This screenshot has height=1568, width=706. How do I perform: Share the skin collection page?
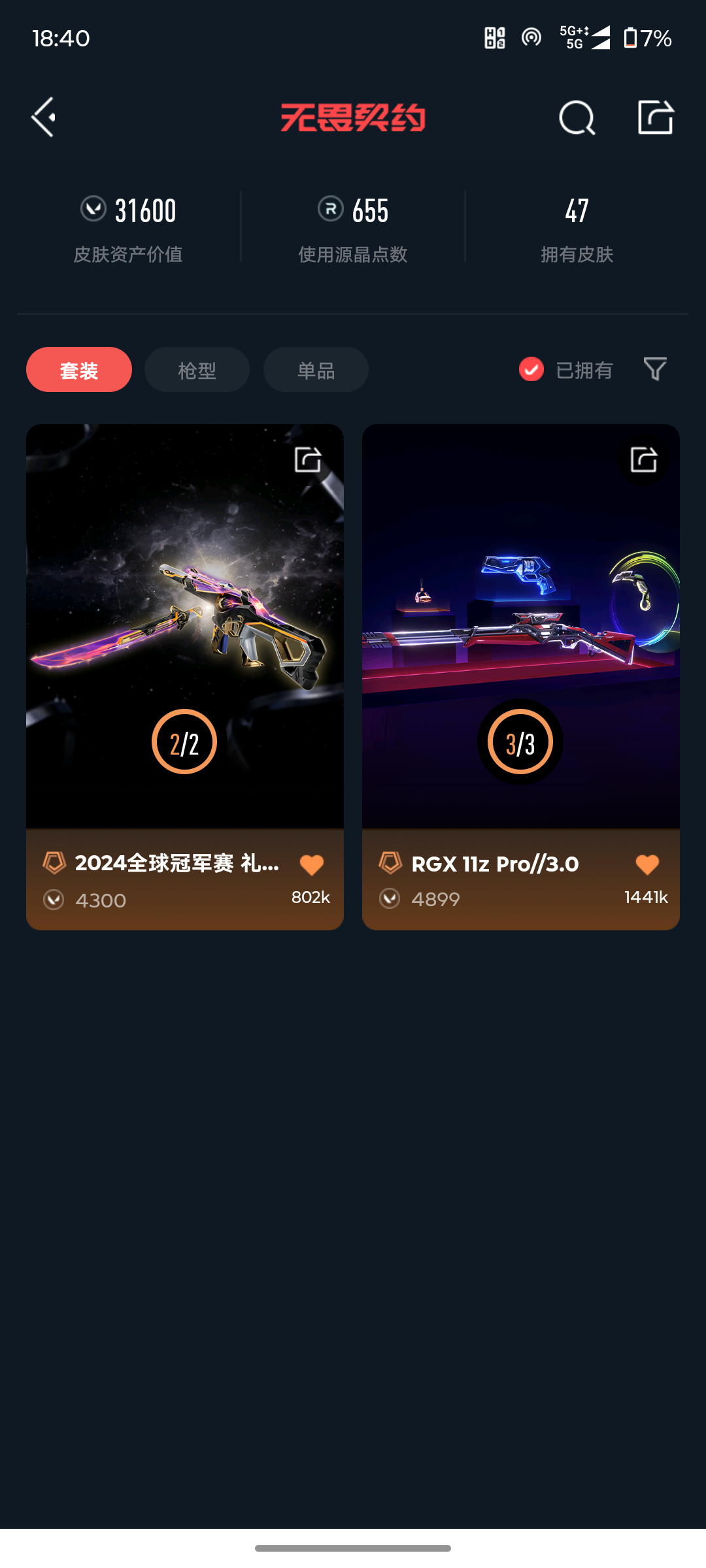pos(655,118)
